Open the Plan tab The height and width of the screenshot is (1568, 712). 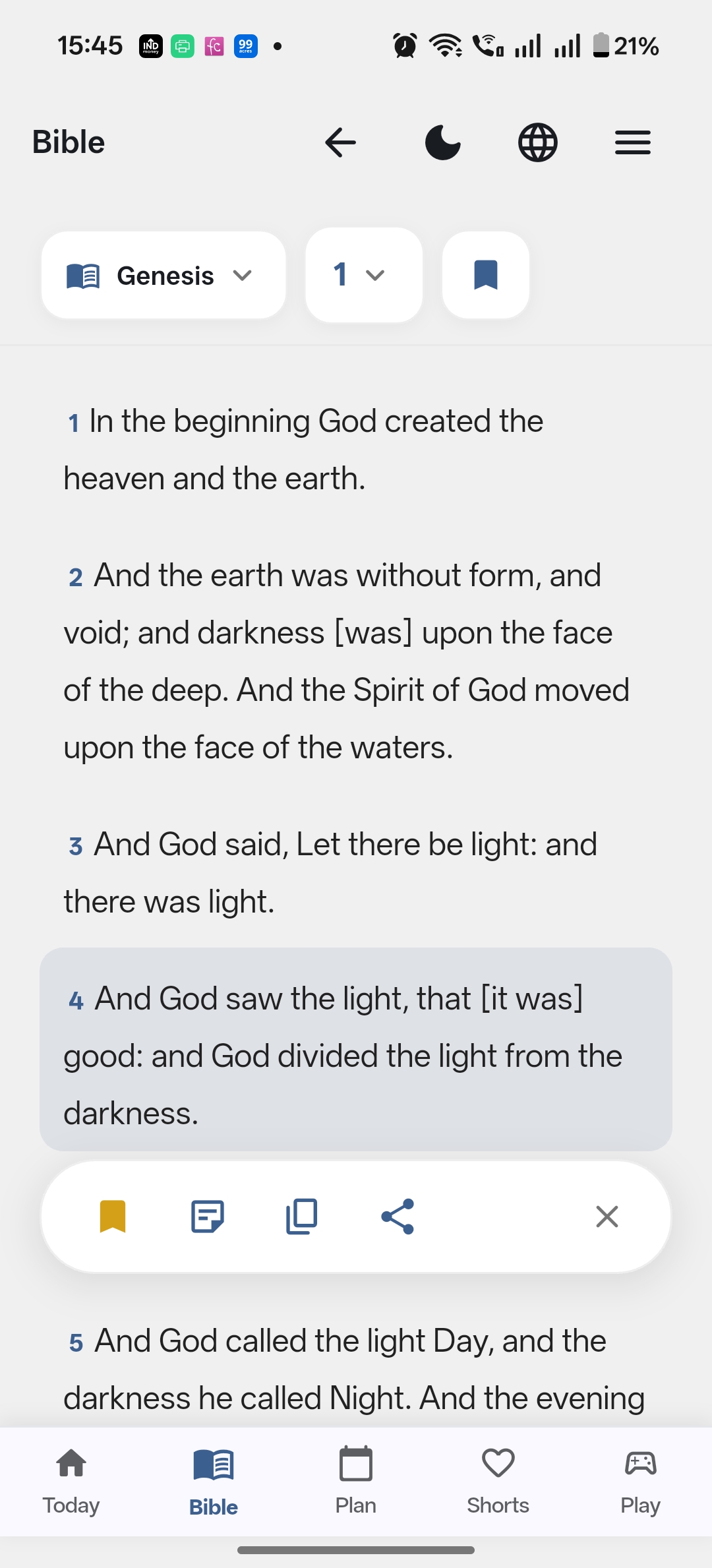(355, 1480)
